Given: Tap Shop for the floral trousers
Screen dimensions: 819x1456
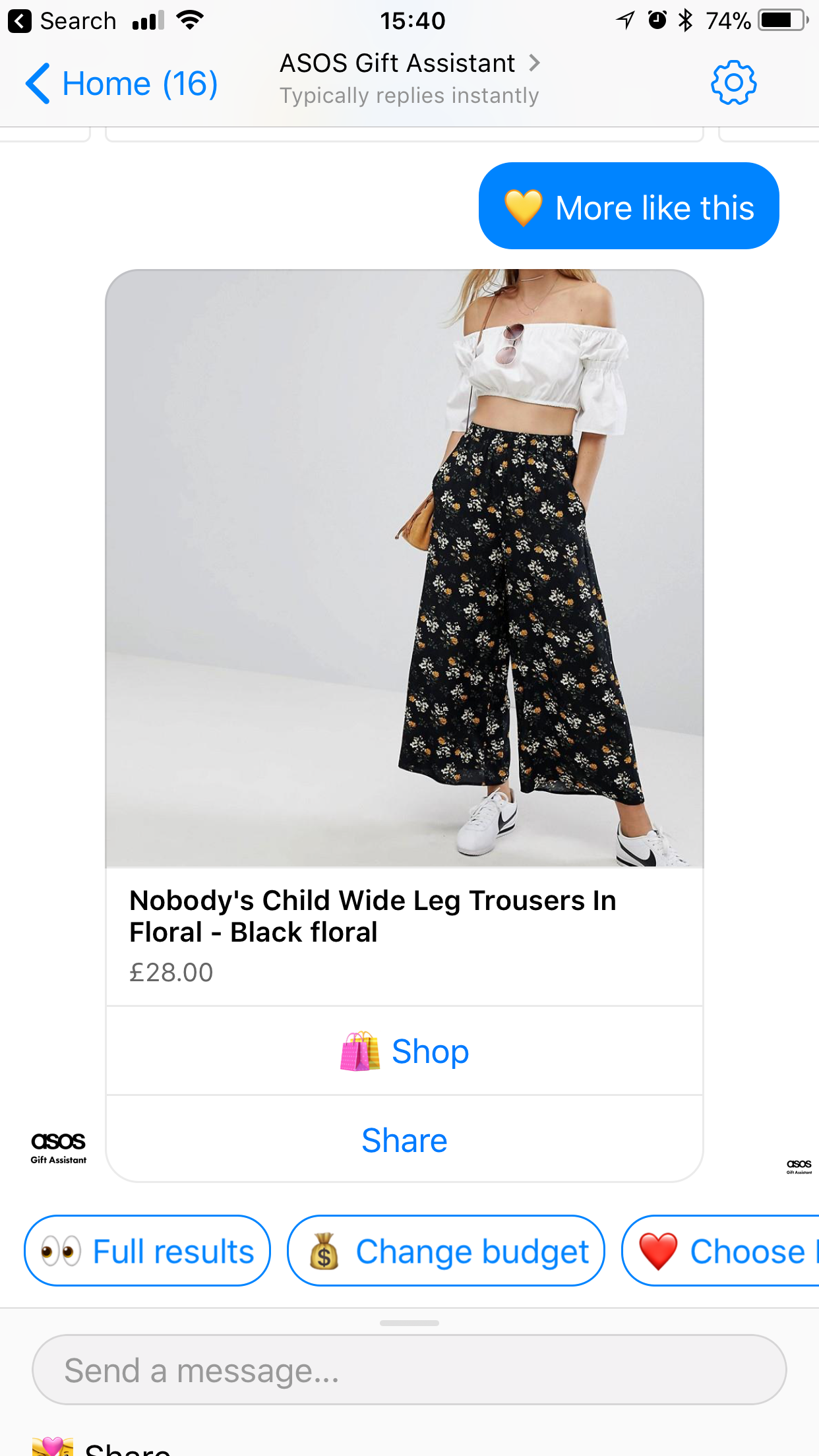Looking at the screenshot, I should 404,1051.
